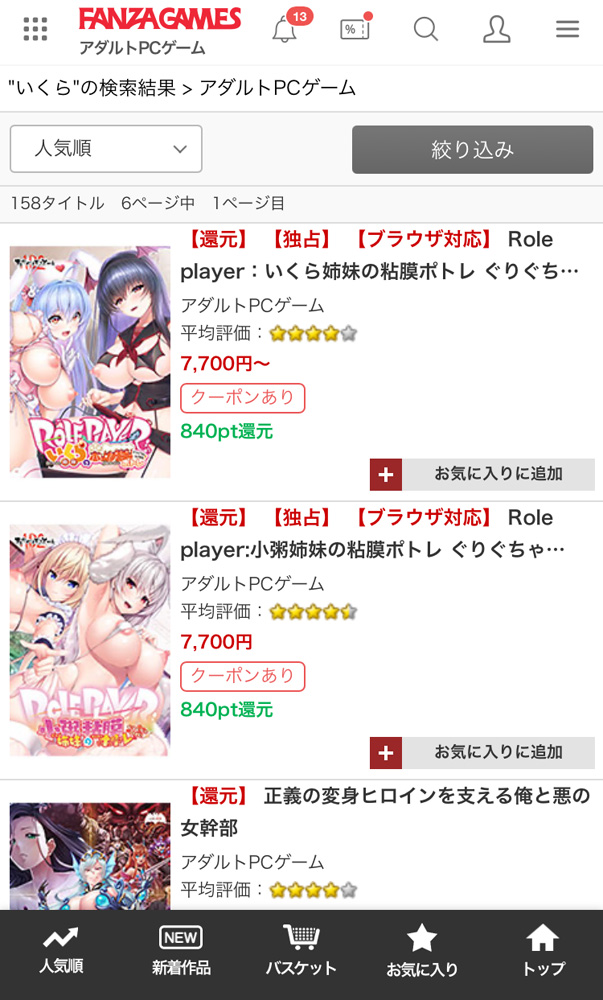603x1000 pixels.
Task: Open the coupon icon
Action: 354,29
